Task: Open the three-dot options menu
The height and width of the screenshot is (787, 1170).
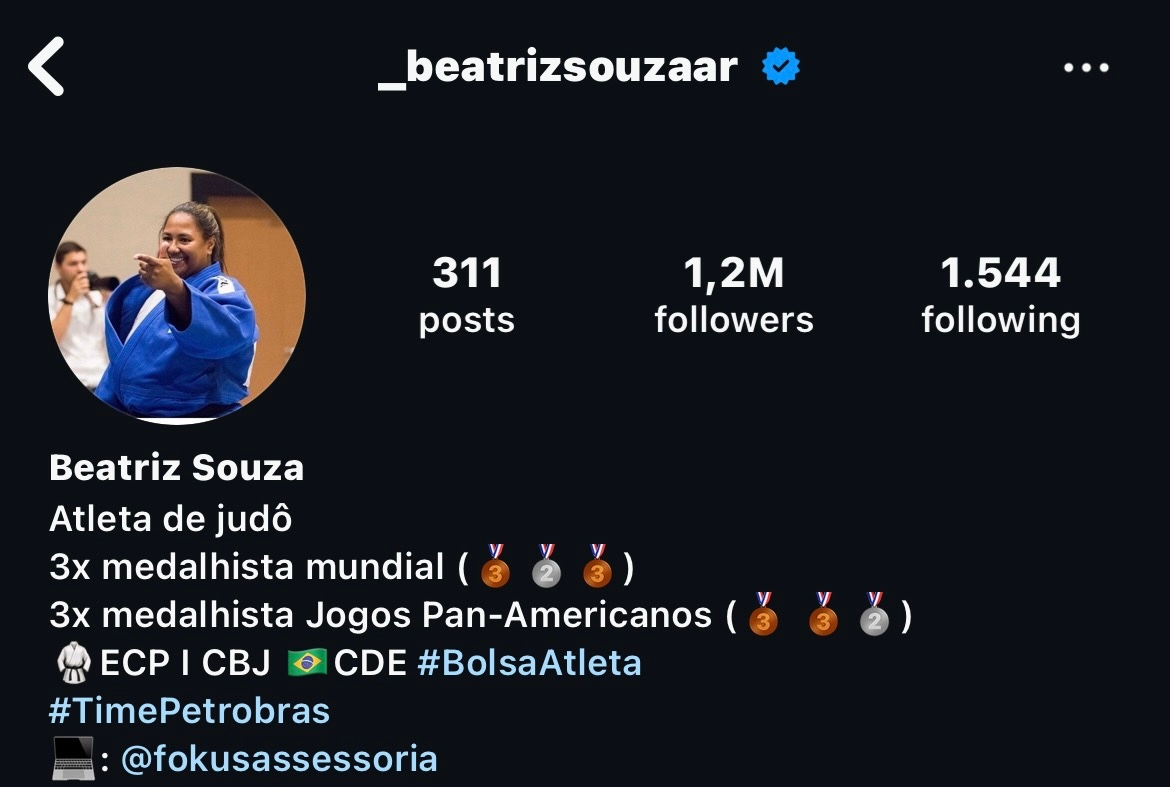Action: pos(1086,68)
